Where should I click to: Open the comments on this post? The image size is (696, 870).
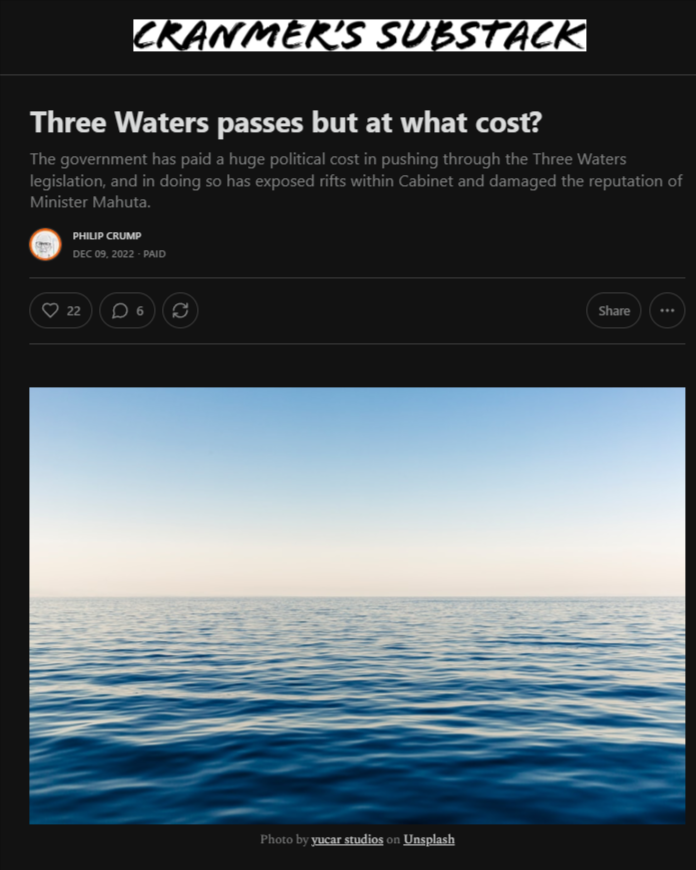click(127, 311)
